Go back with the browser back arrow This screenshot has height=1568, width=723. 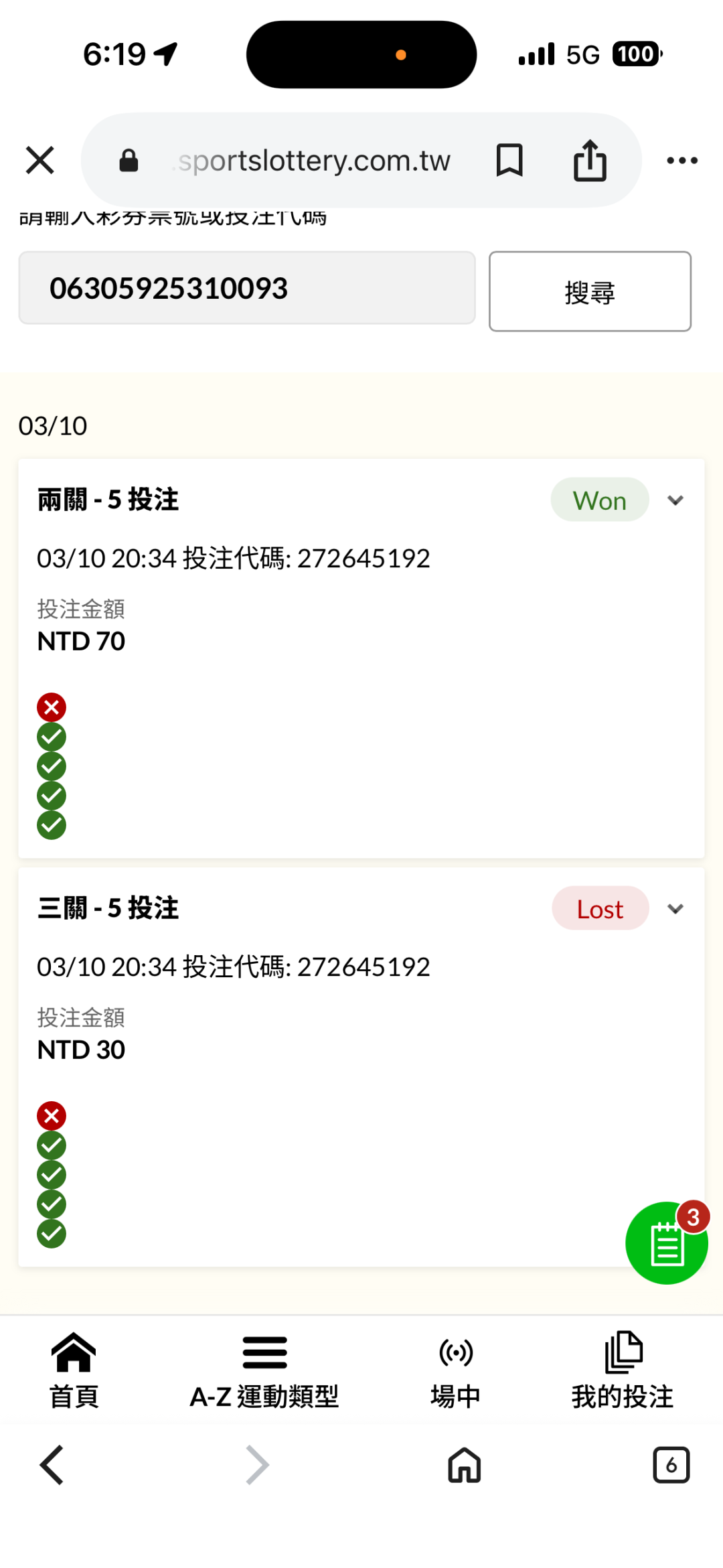52,1465
